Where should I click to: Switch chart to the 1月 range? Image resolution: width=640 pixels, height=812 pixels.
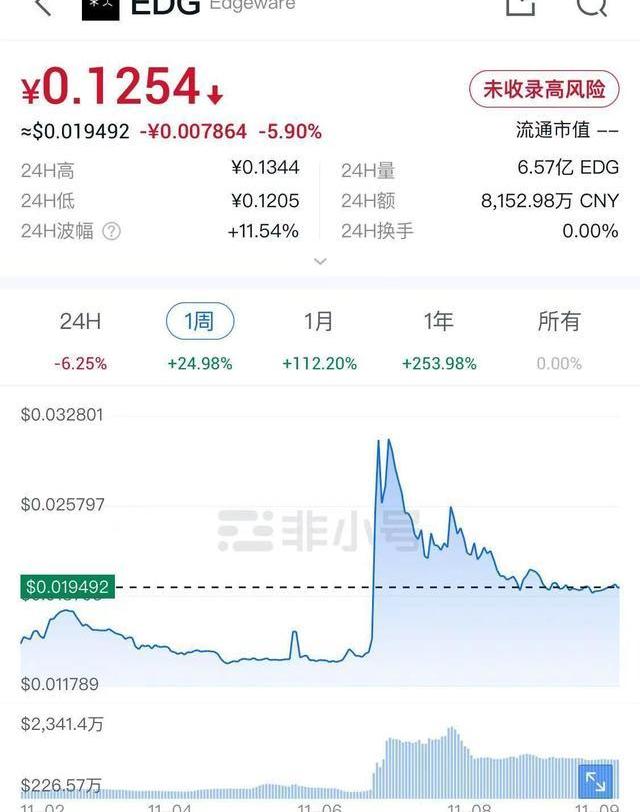pyautogui.click(x=319, y=322)
